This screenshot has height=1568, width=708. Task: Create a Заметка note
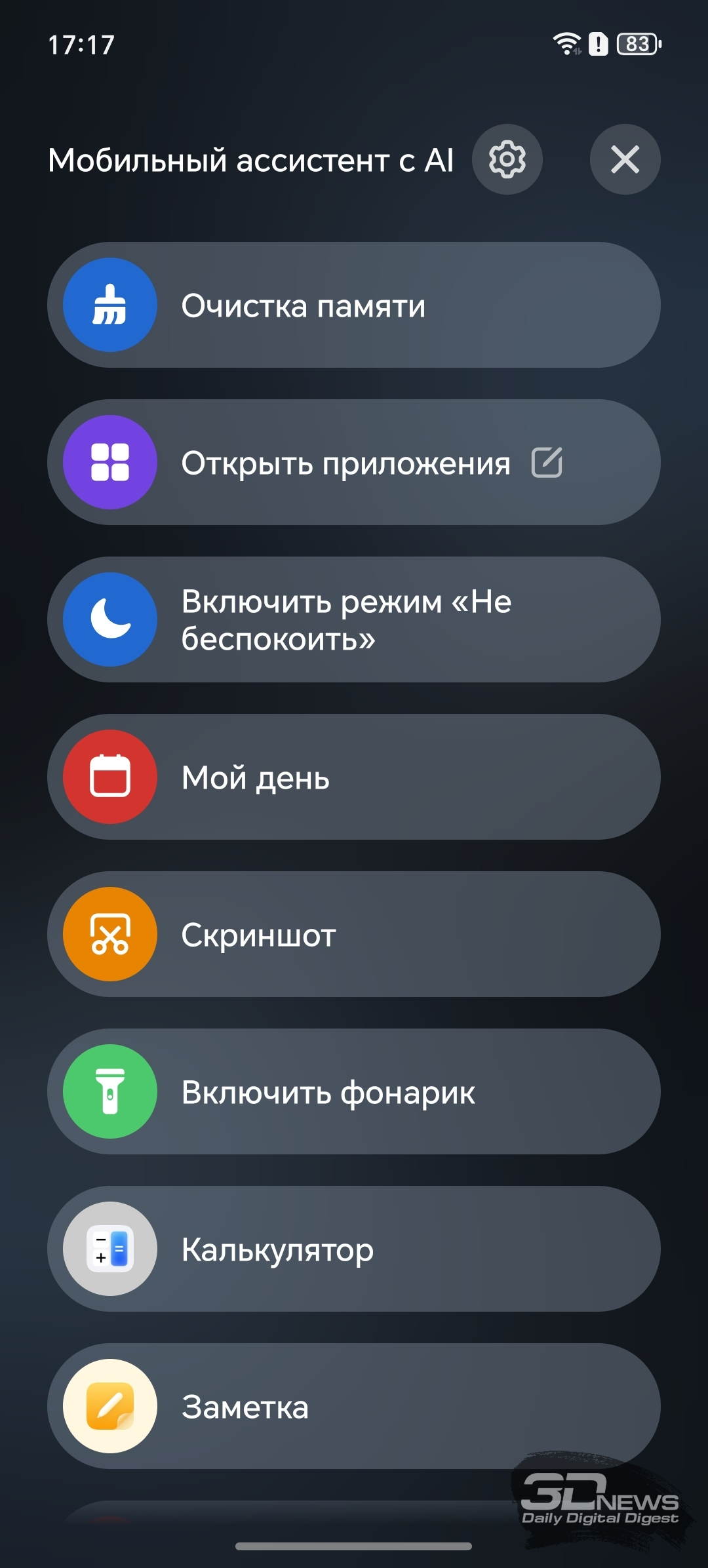click(354, 1407)
